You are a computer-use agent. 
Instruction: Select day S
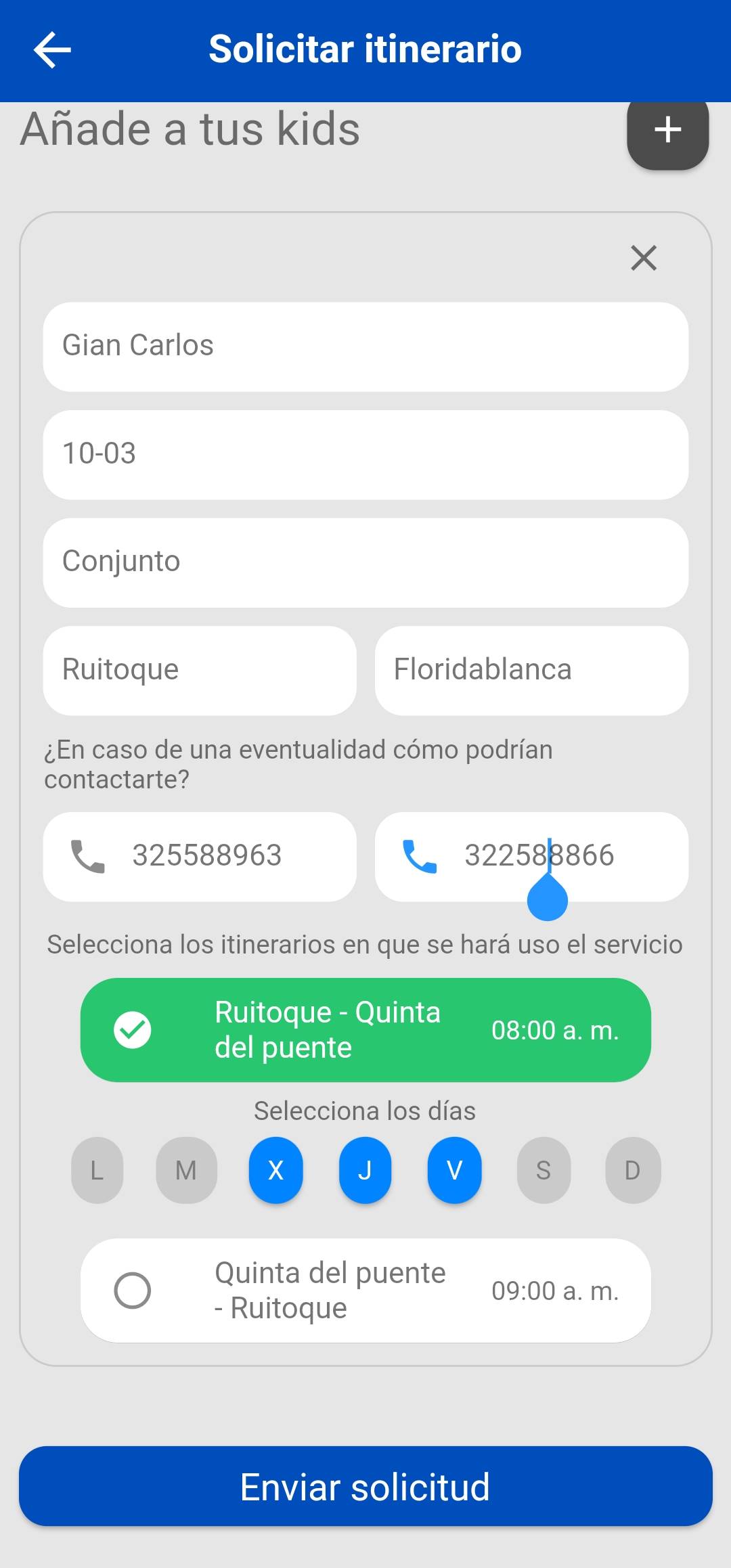tap(544, 1170)
